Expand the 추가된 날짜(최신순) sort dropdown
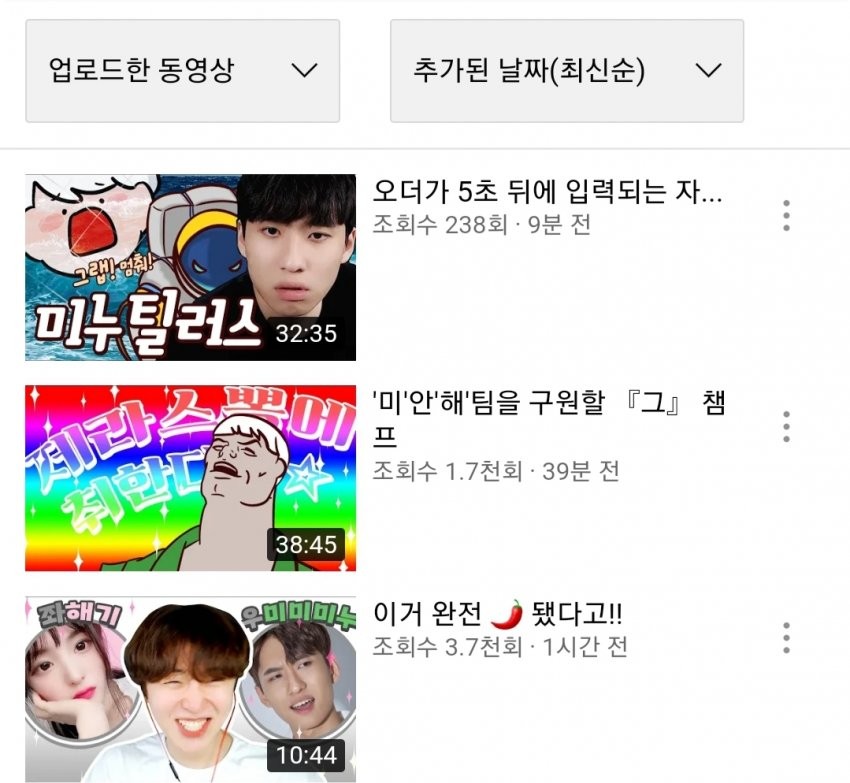850x783 pixels. coord(566,71)
